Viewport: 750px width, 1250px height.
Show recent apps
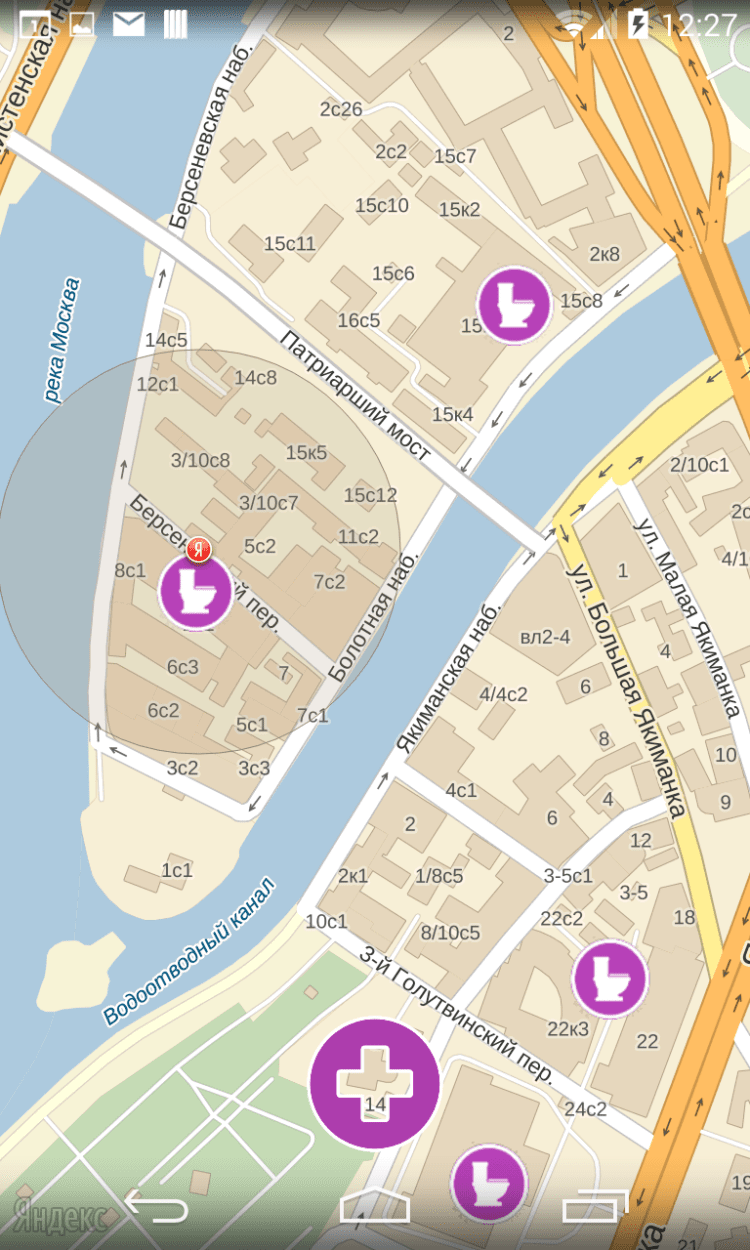[593, 1208]
